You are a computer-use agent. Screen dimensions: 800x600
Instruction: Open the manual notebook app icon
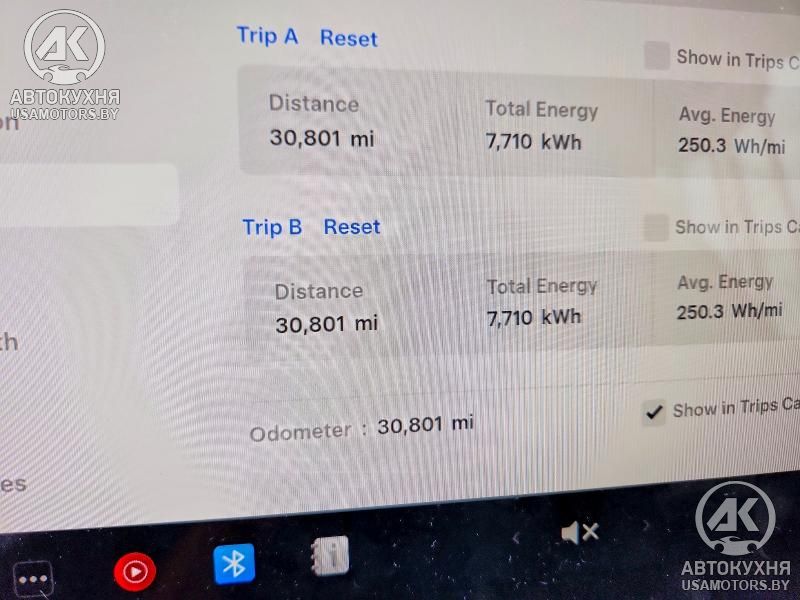(x=329, y=556)
